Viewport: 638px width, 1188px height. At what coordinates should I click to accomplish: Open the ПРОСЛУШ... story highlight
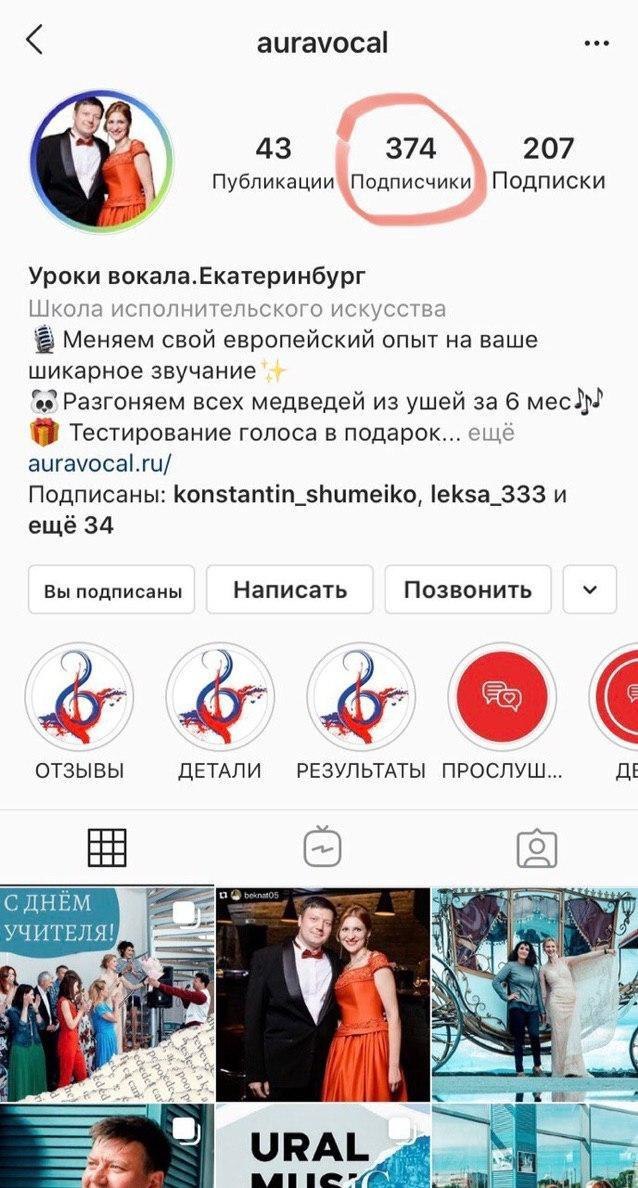[502, 697]
